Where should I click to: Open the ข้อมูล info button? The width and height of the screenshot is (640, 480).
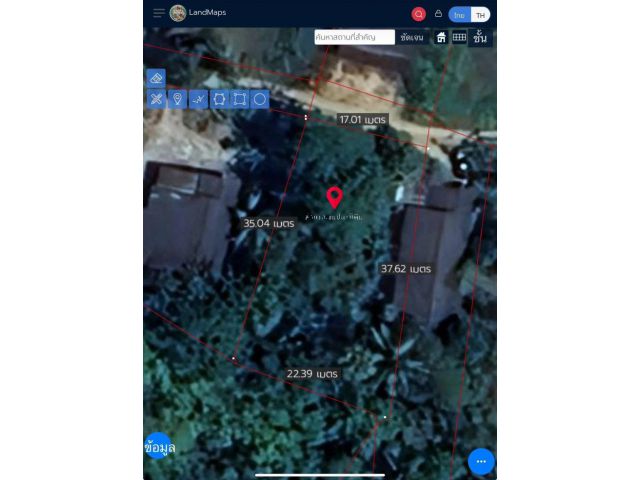pyautogui.click(x=160, y=447)
